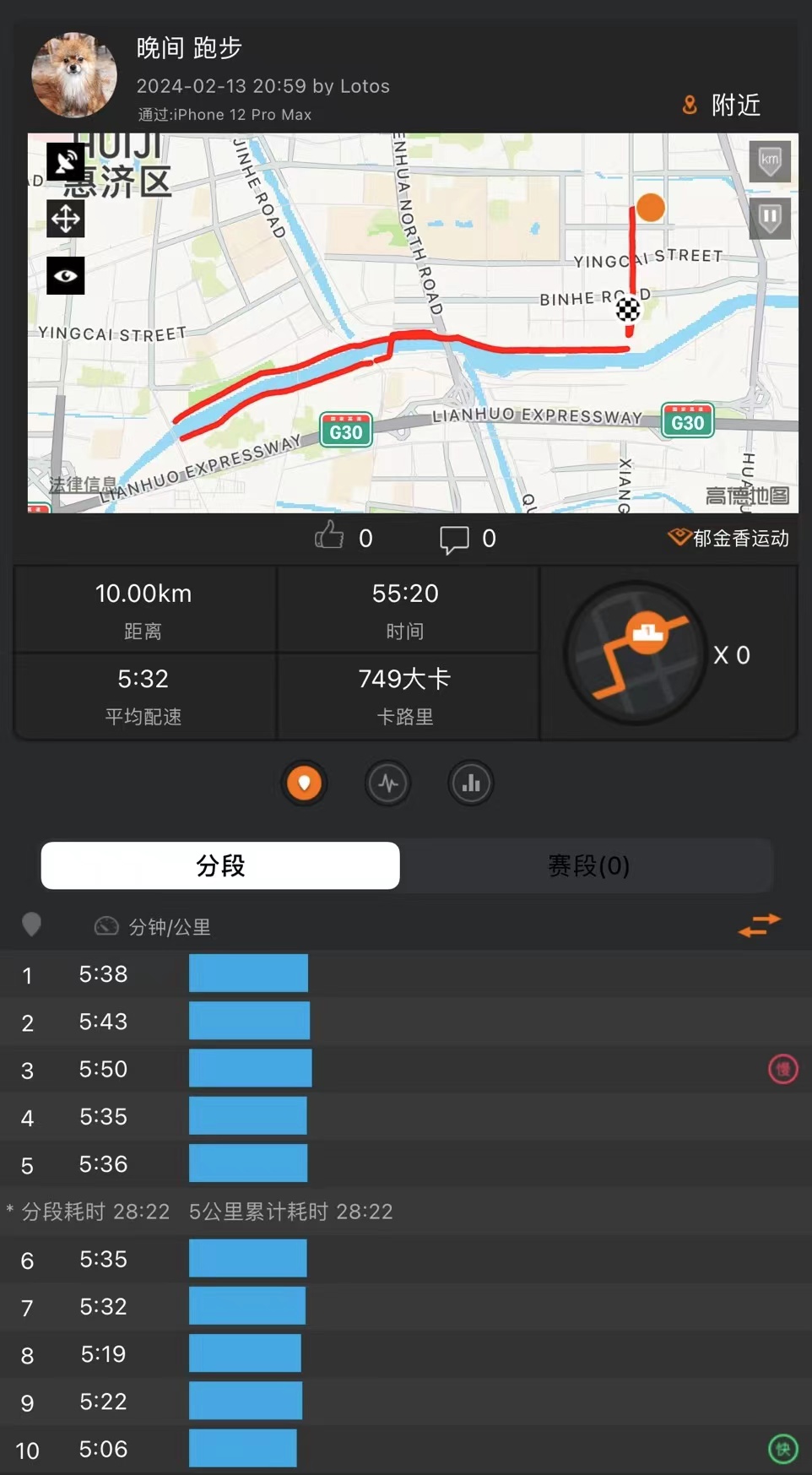Select the orange map pin view button
This screenshot has height=1475, width=812.
304,784
